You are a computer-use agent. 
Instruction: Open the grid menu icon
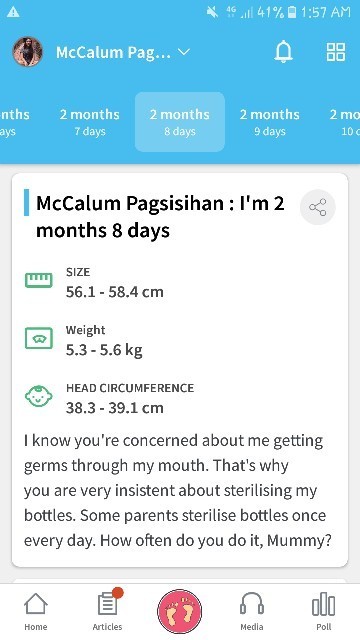click(x=336, y=52)
